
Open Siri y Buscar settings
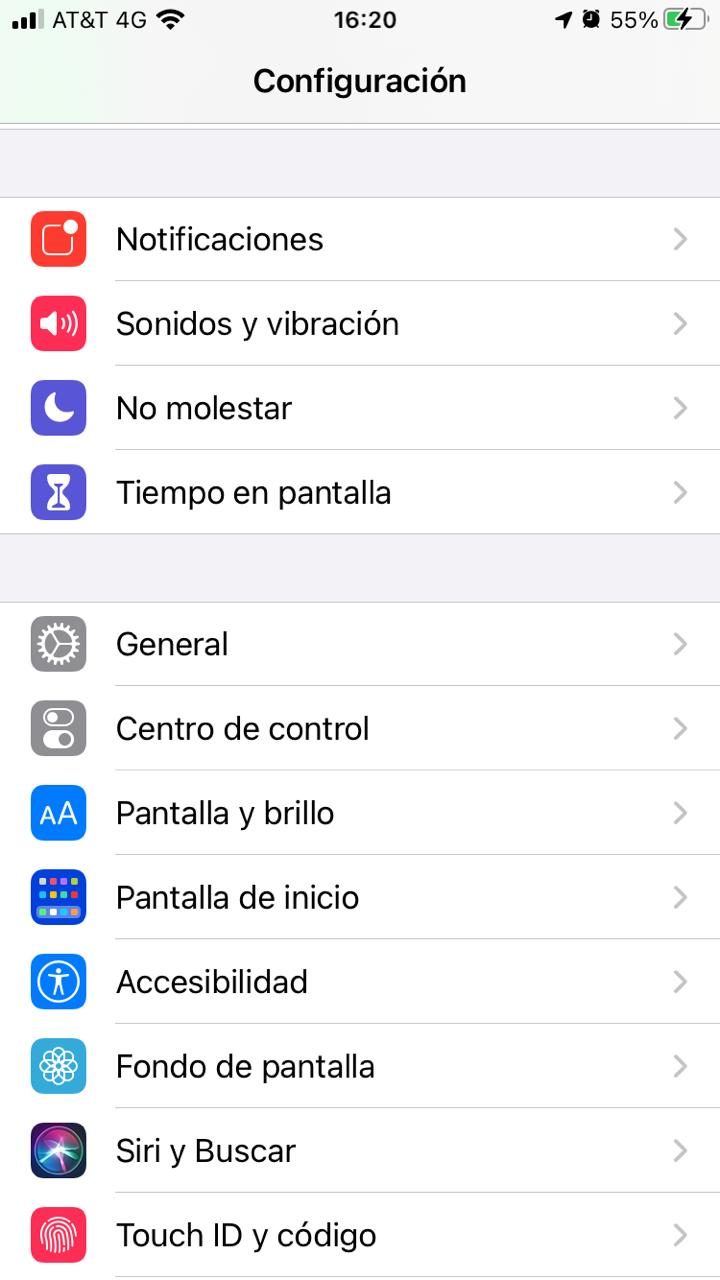360,1151
